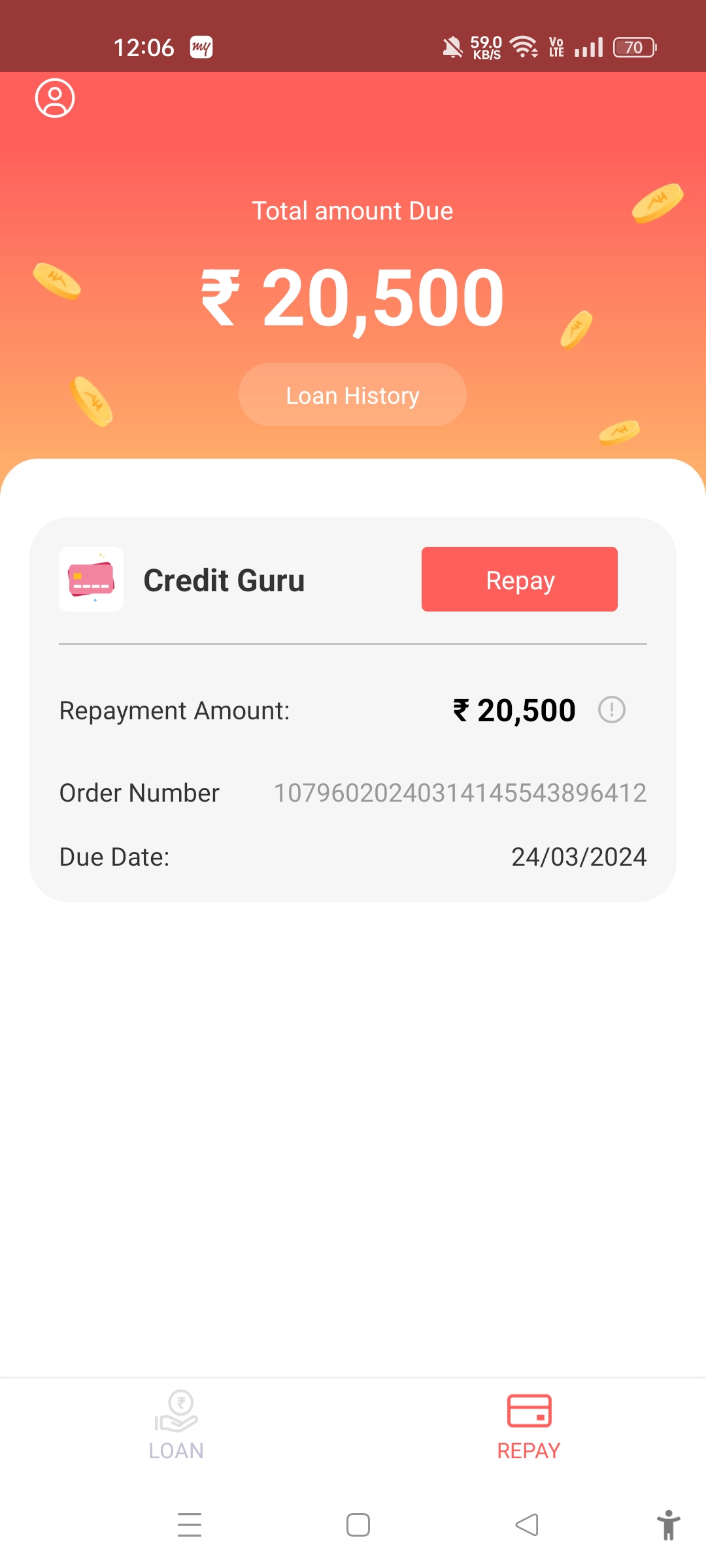Open the user profile icon

(x=55, y=98)
